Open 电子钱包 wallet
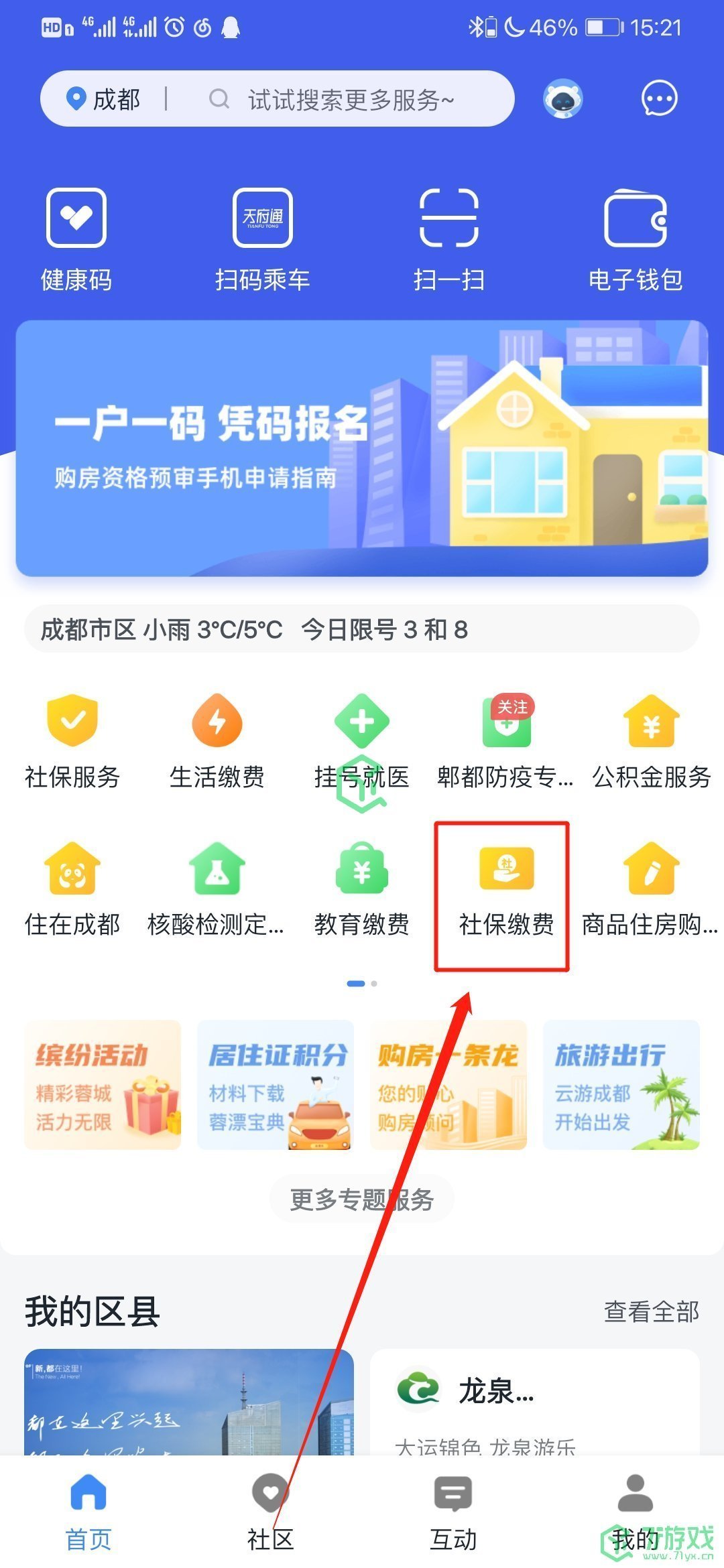This screenshot has width=724, height=1568. pyautogui.click(x=635, y=239)
